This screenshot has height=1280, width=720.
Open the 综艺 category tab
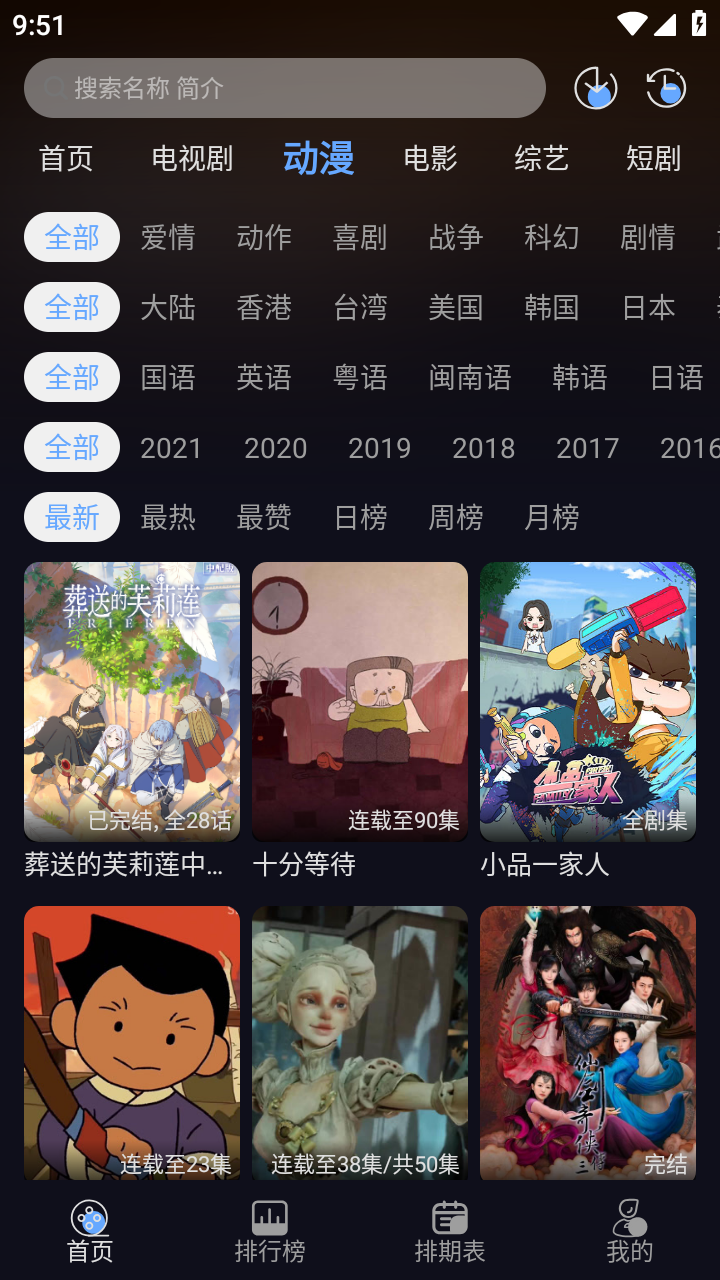tap(541, 158)
